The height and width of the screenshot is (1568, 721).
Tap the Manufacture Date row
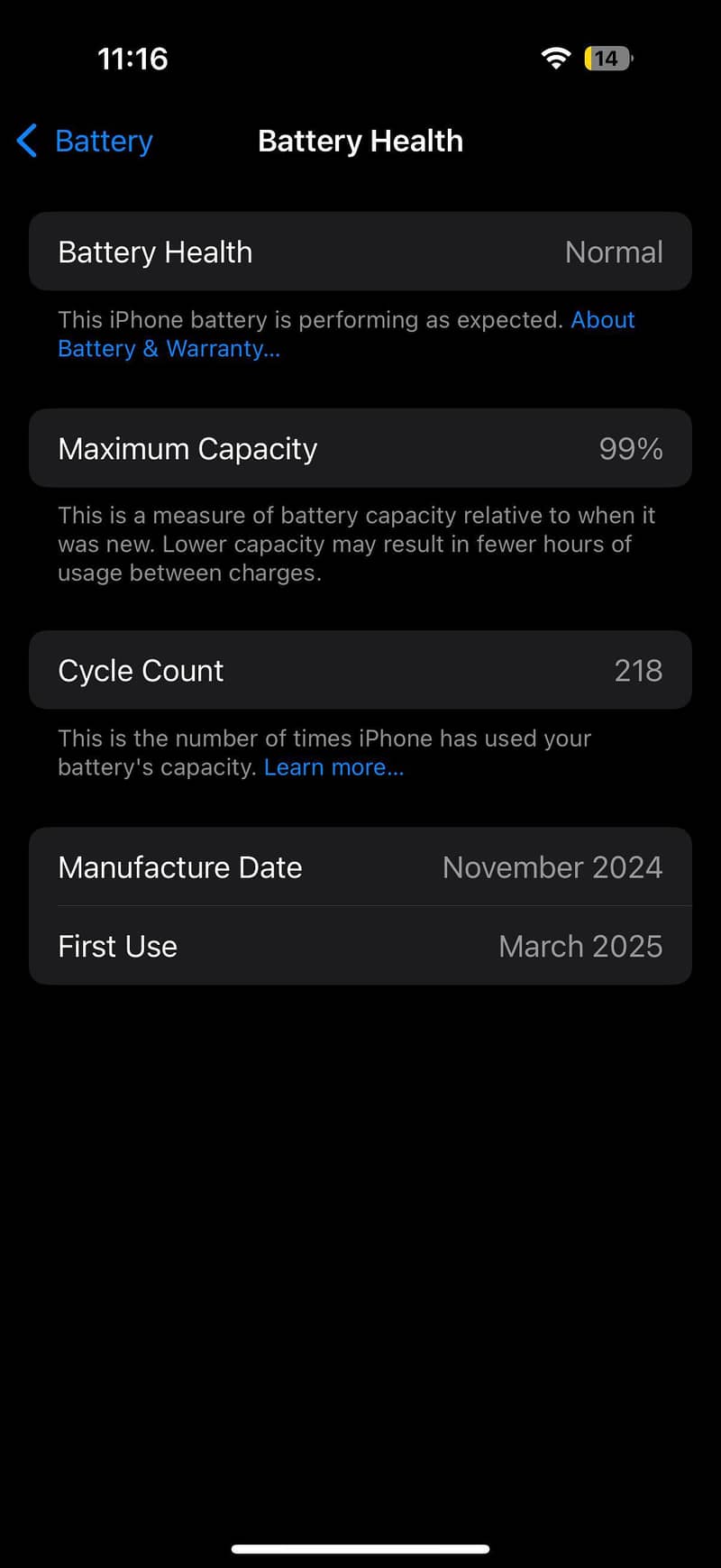(x=360, y=867)
